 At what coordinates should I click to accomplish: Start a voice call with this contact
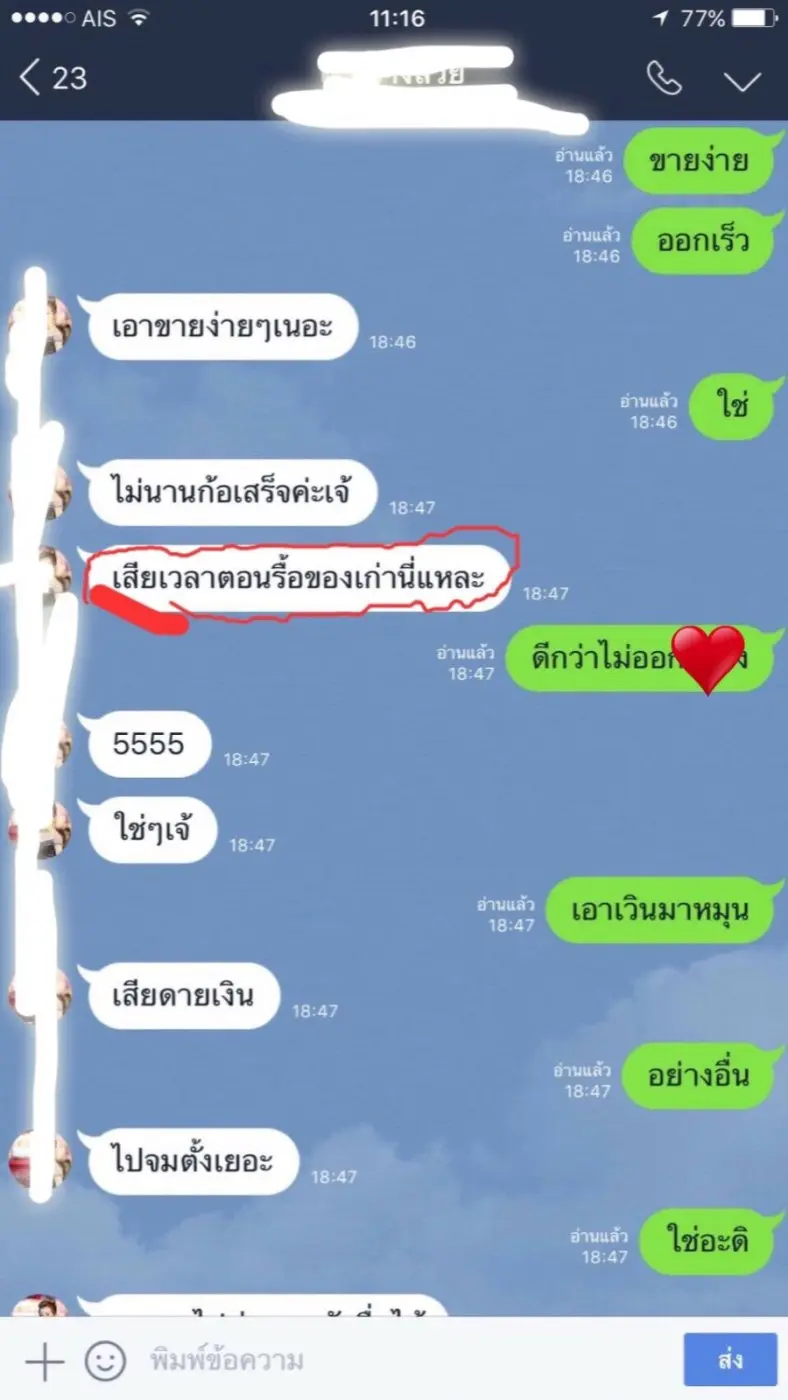click(664, 79)
